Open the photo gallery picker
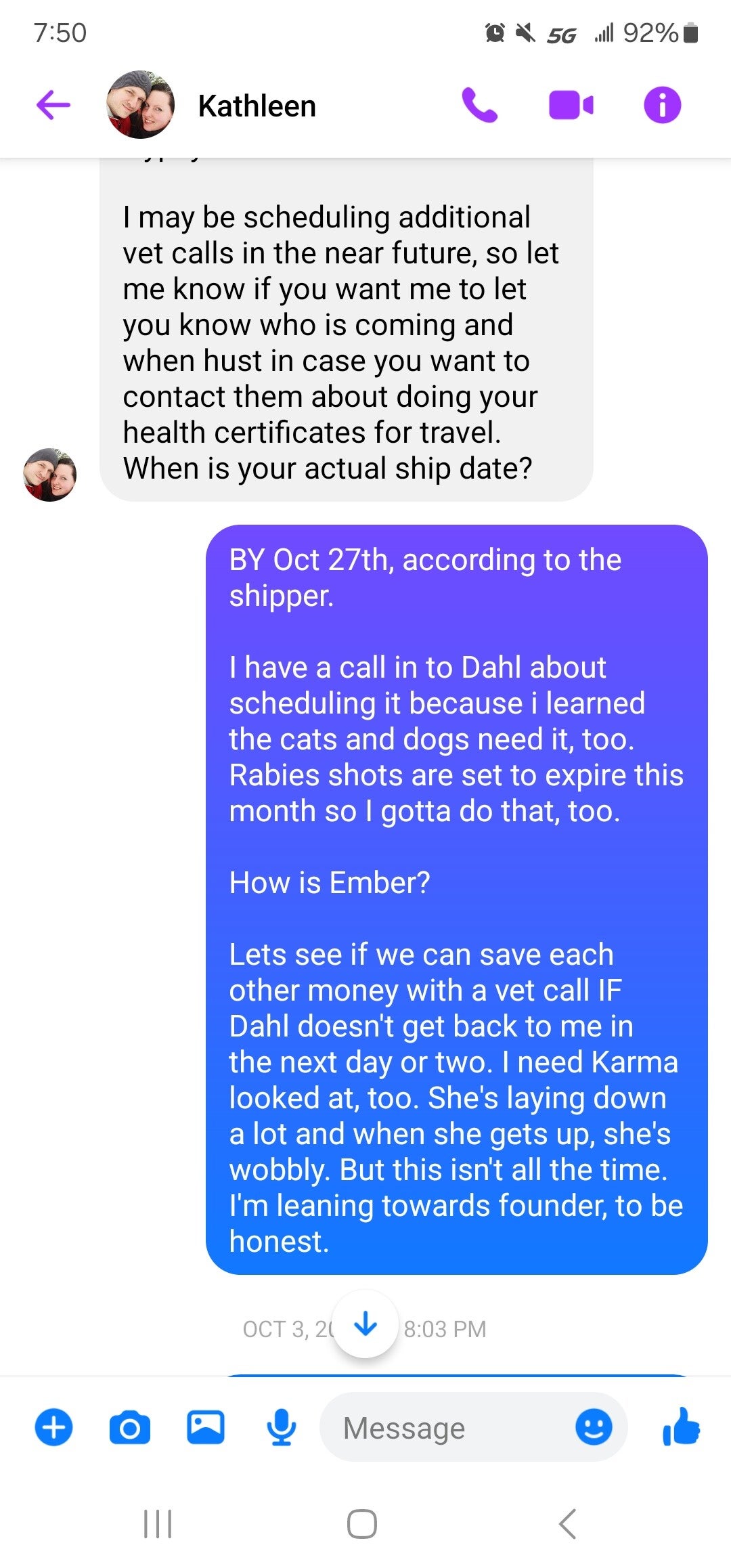This screenshot has width=731, height=1568. click(x=206, y=1427)
